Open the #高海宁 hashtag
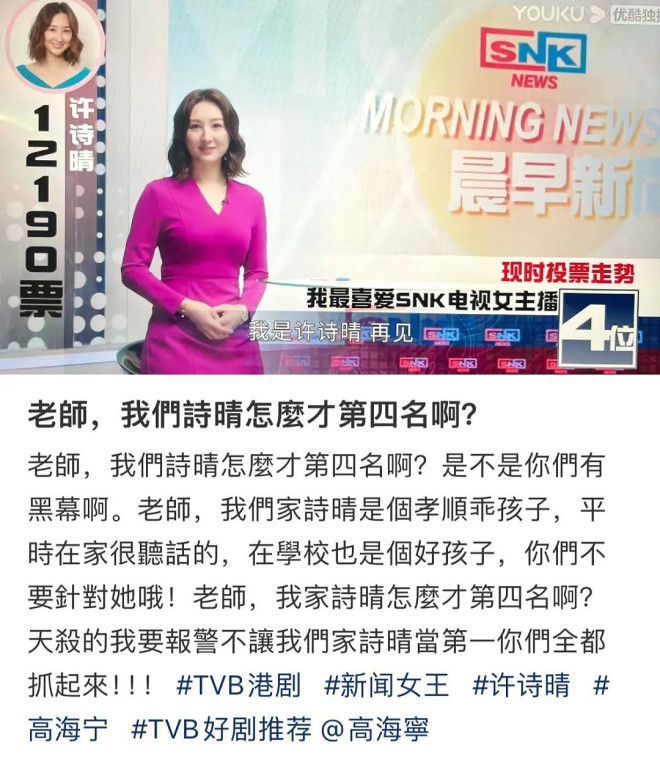The width and height of the screenshot is (660, 762). [66, 729]
